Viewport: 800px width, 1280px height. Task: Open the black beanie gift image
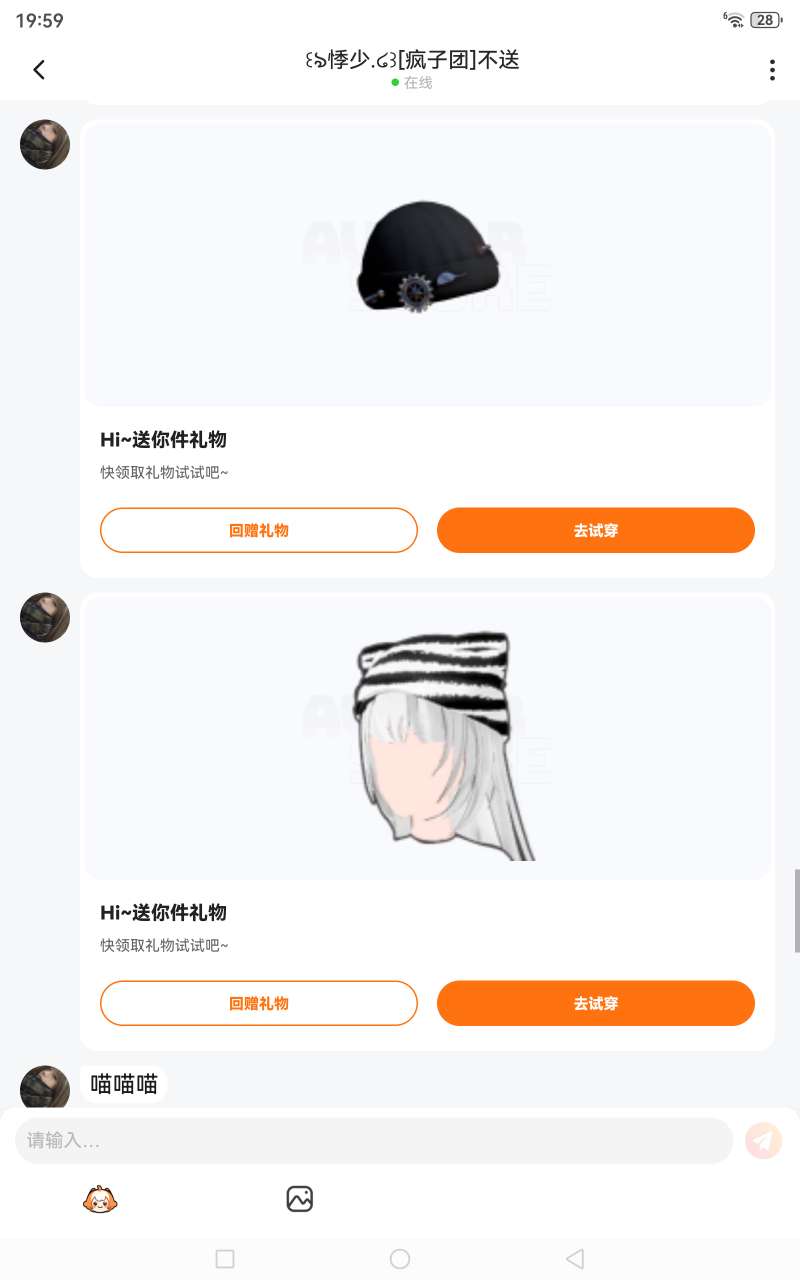428,262
